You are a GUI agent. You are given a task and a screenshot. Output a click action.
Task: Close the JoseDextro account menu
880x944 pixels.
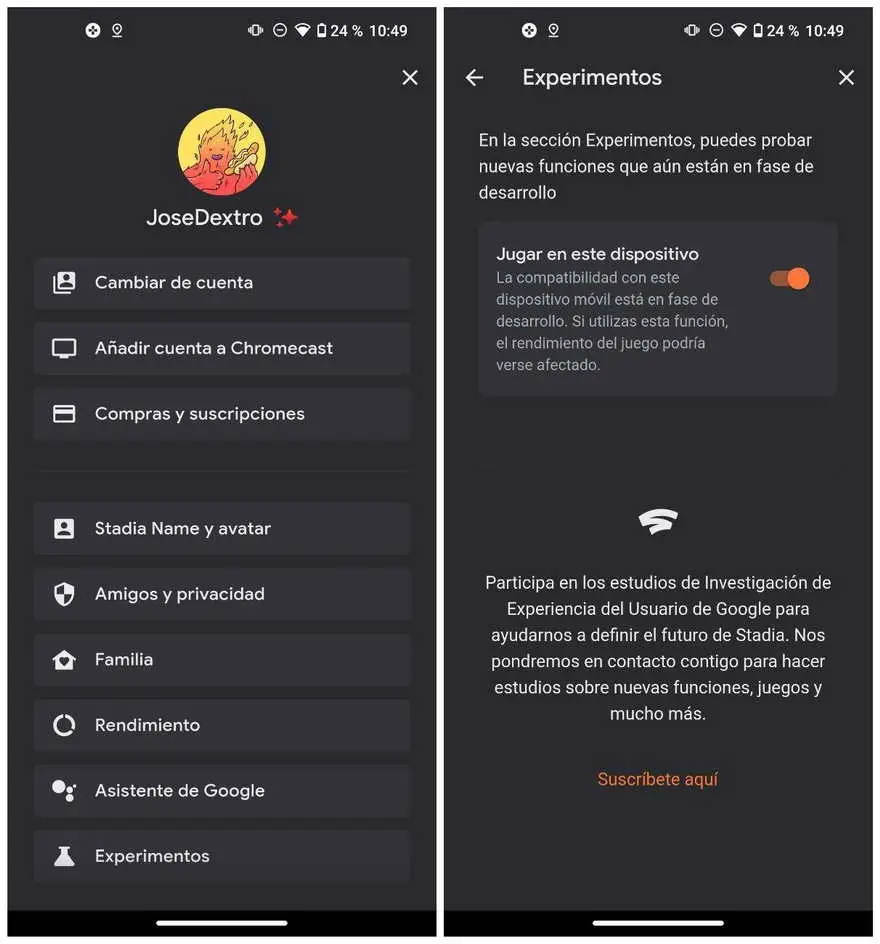(410, 78)
